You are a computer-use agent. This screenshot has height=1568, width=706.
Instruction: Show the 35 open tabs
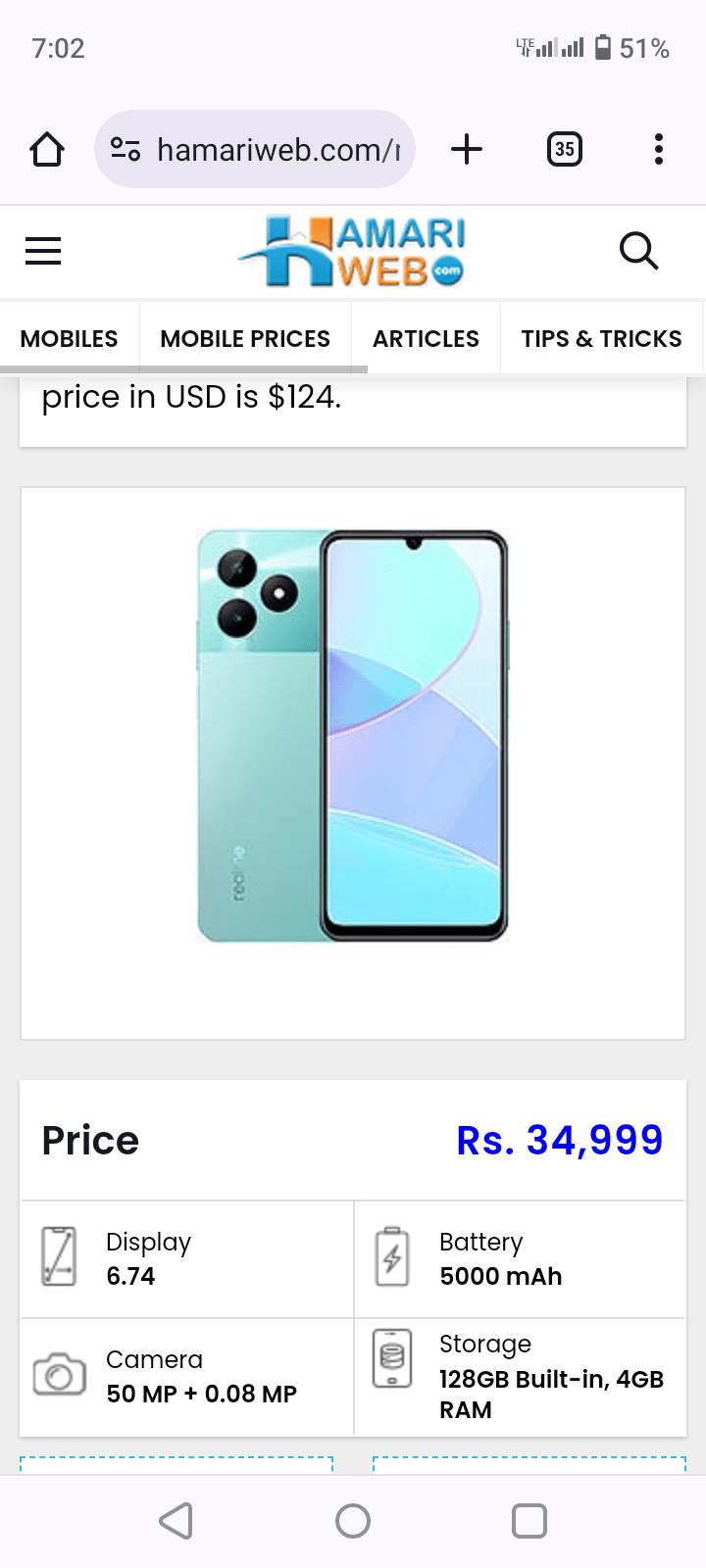pyautogui.click(x=564, y=150)
